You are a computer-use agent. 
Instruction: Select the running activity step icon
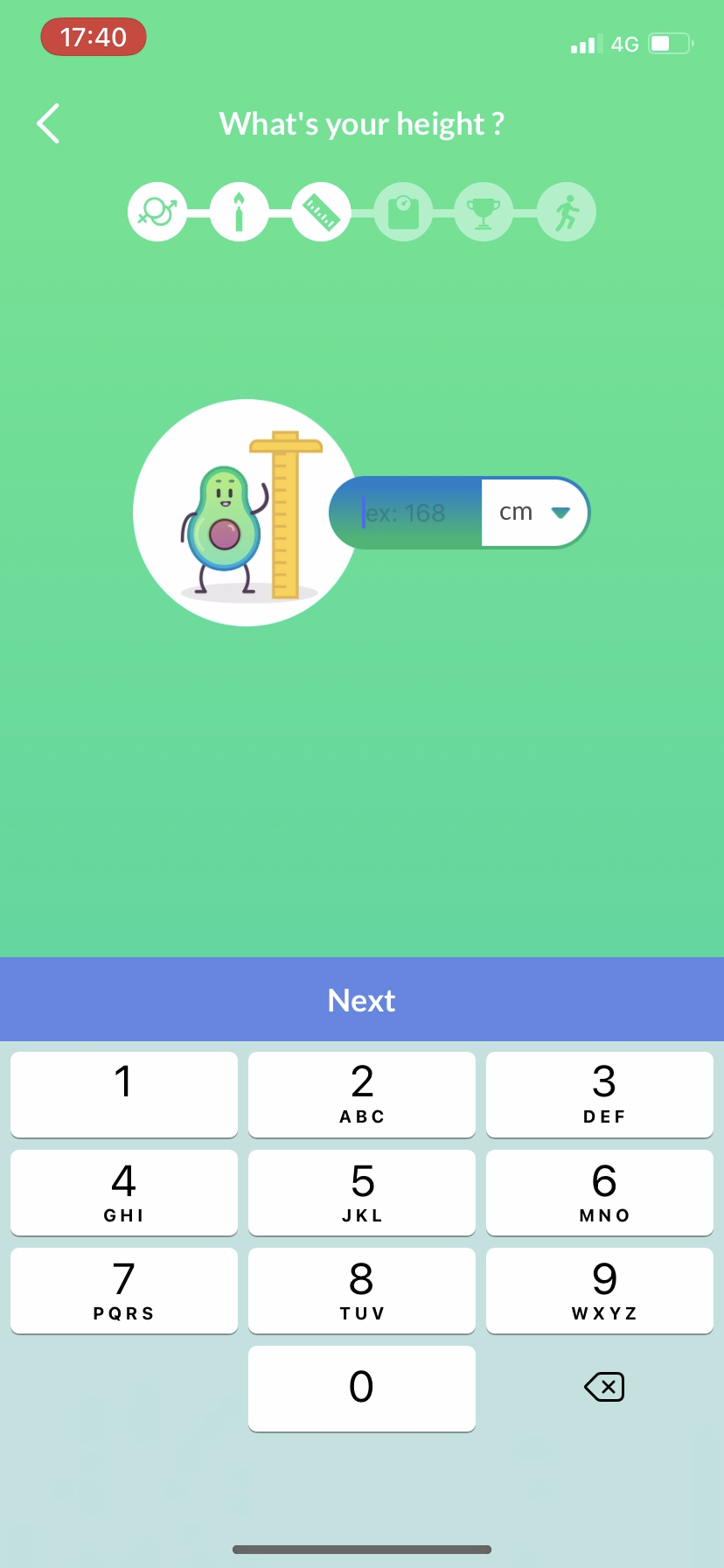pyautogui.click(x=564, y=211)
